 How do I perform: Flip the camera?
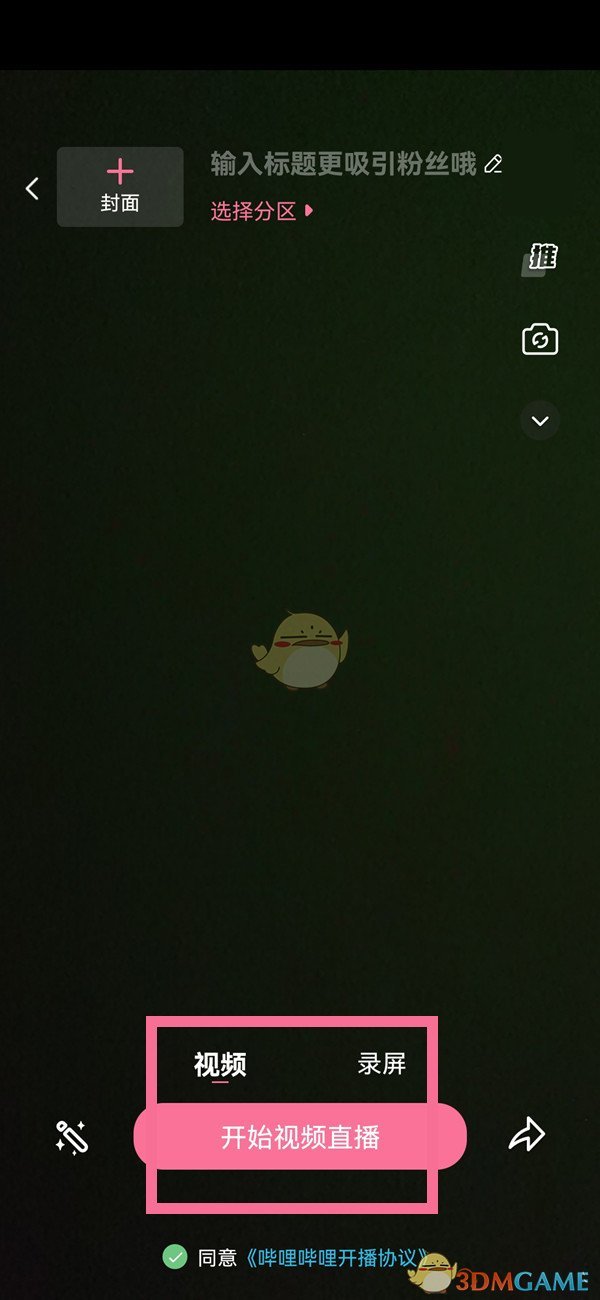[540, 340]
